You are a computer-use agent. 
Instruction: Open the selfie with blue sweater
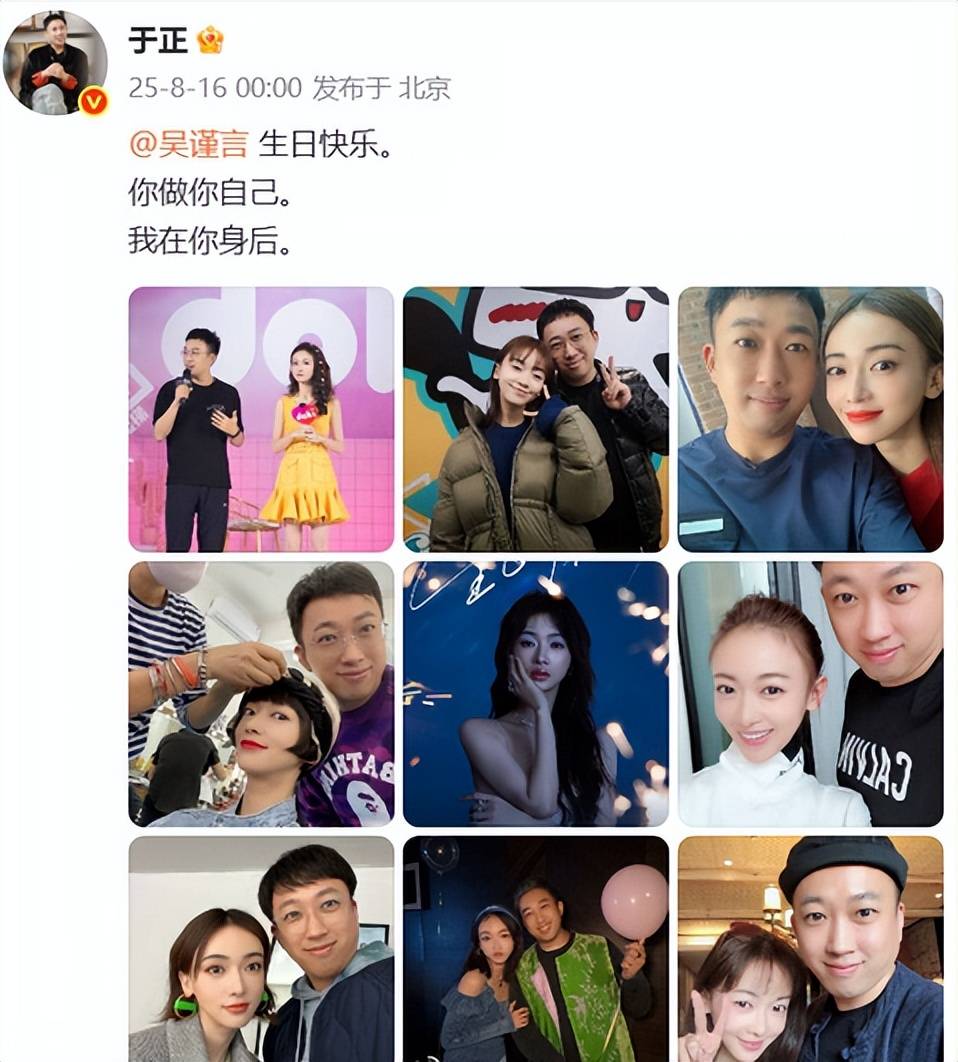[810, 419]
